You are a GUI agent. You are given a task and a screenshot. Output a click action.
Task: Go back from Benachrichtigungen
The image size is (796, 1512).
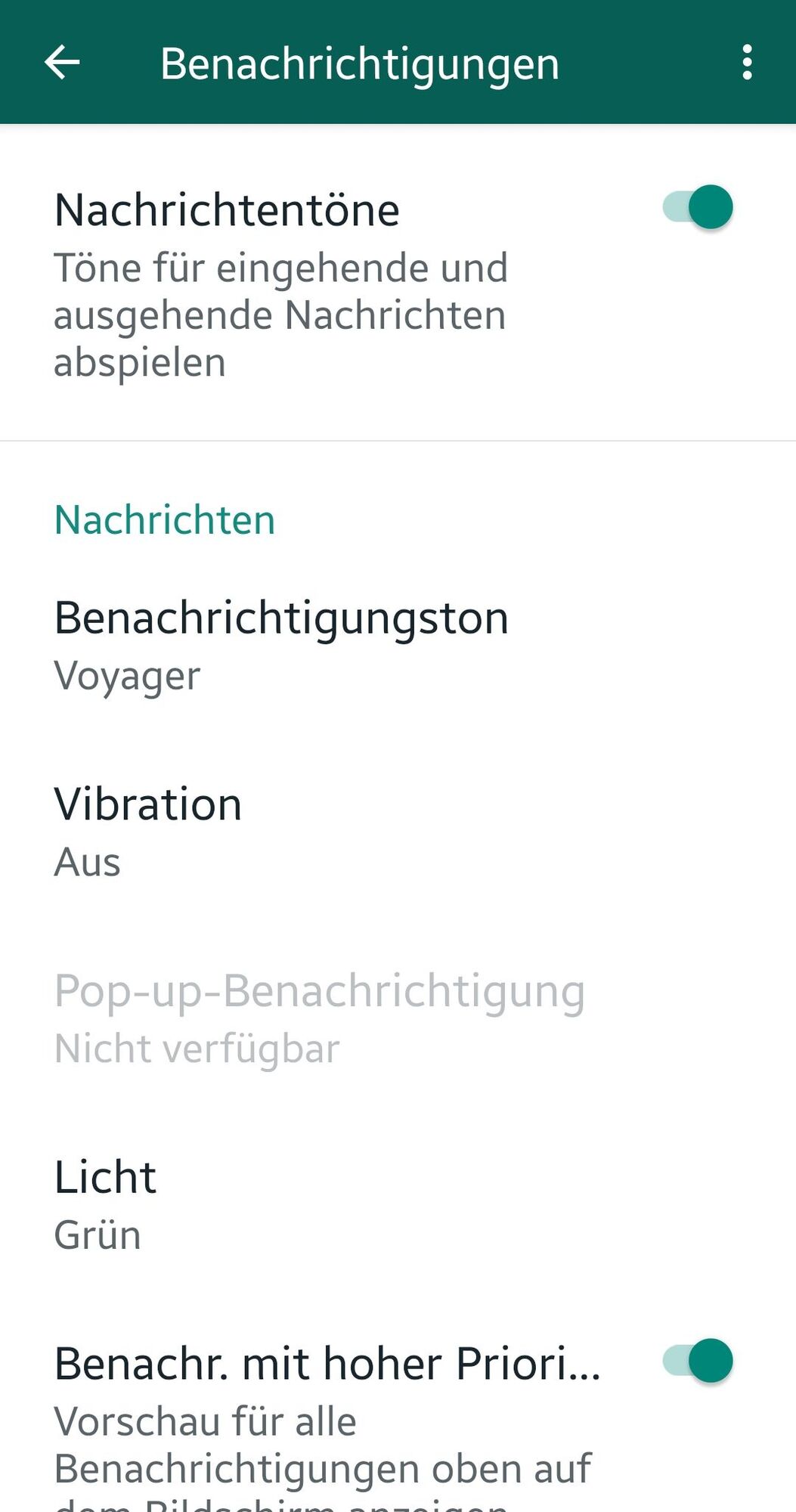62,62
